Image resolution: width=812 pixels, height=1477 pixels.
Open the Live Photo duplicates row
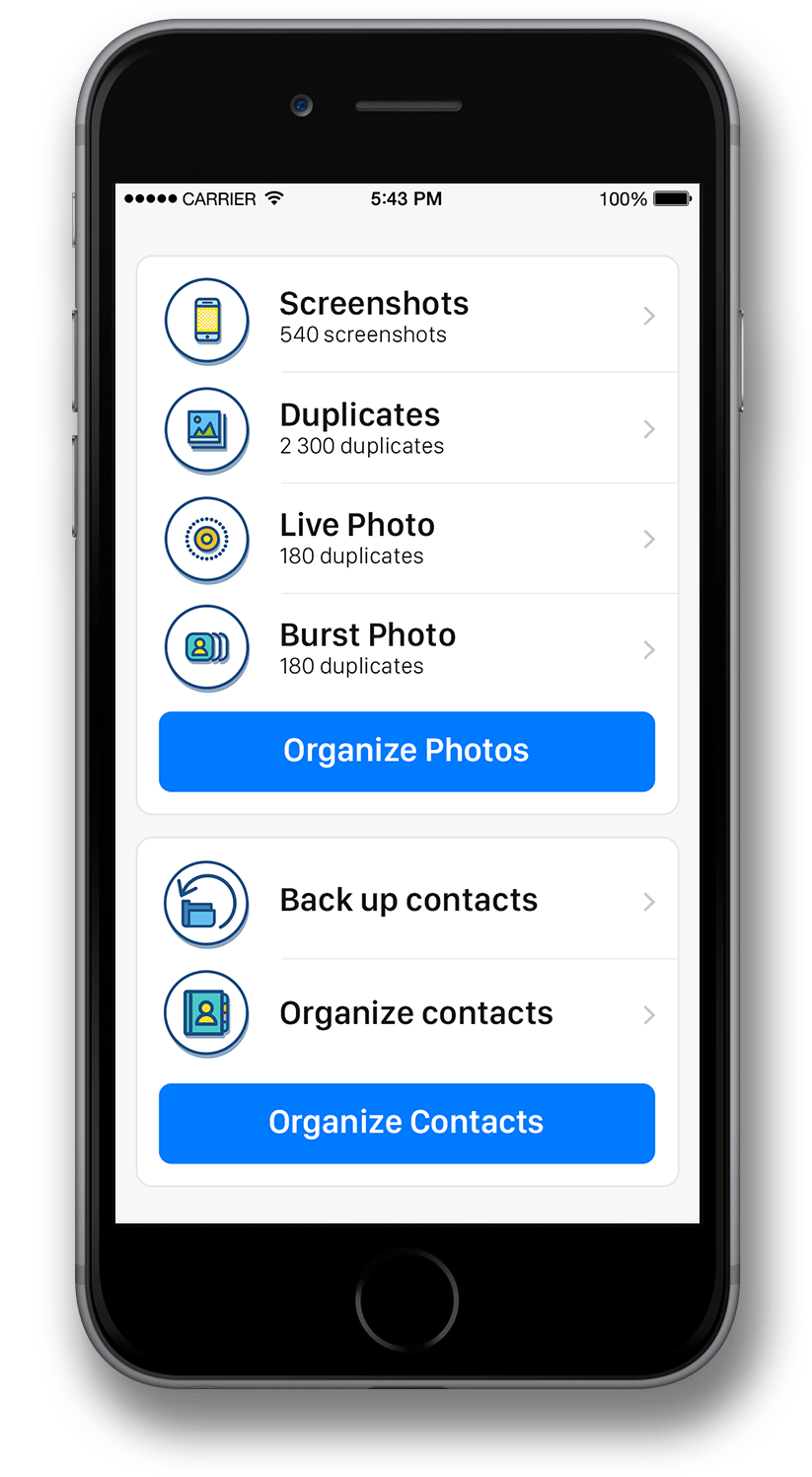(406, 539)
